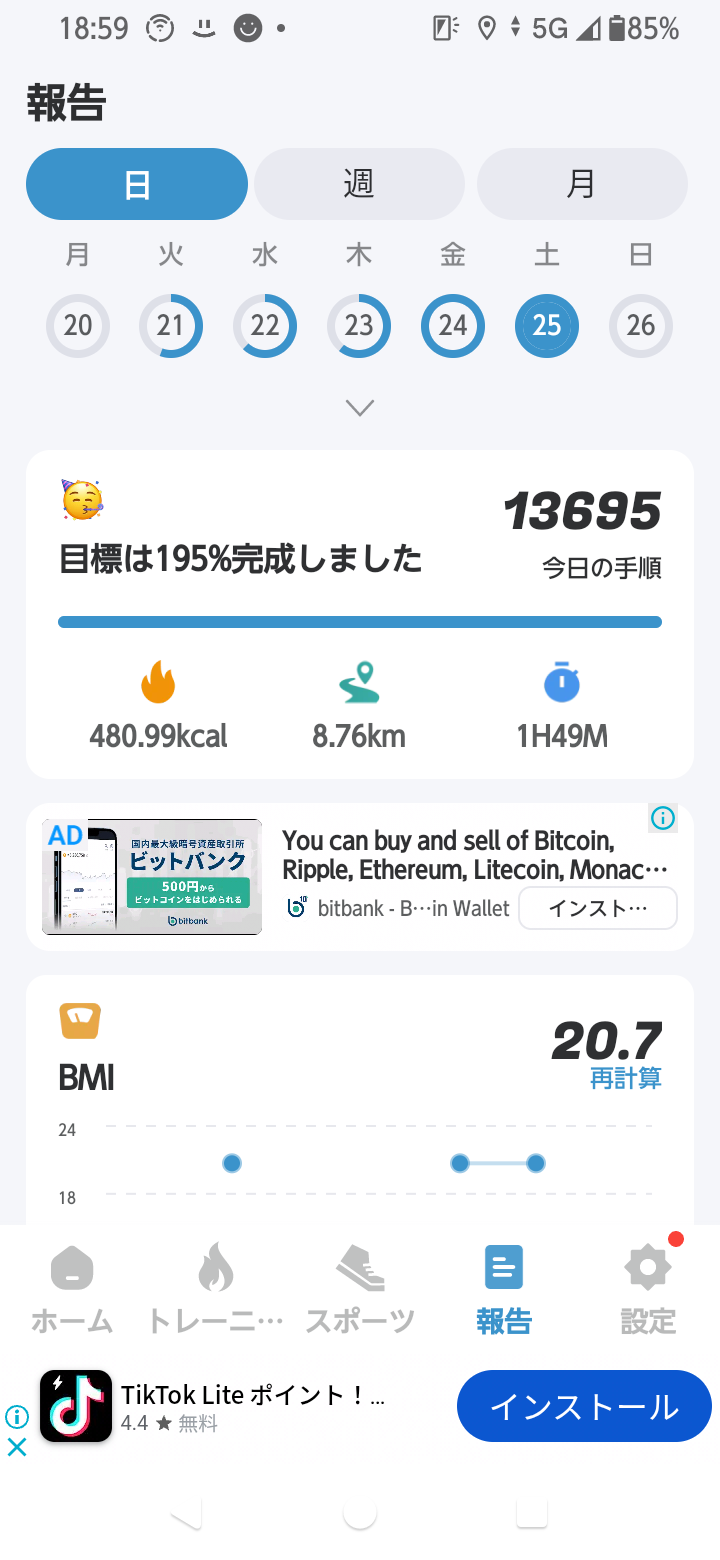The image size is (720, 1560).
Task: Switch to the 週 weekly tab
Action: click(x=359, y=183)
